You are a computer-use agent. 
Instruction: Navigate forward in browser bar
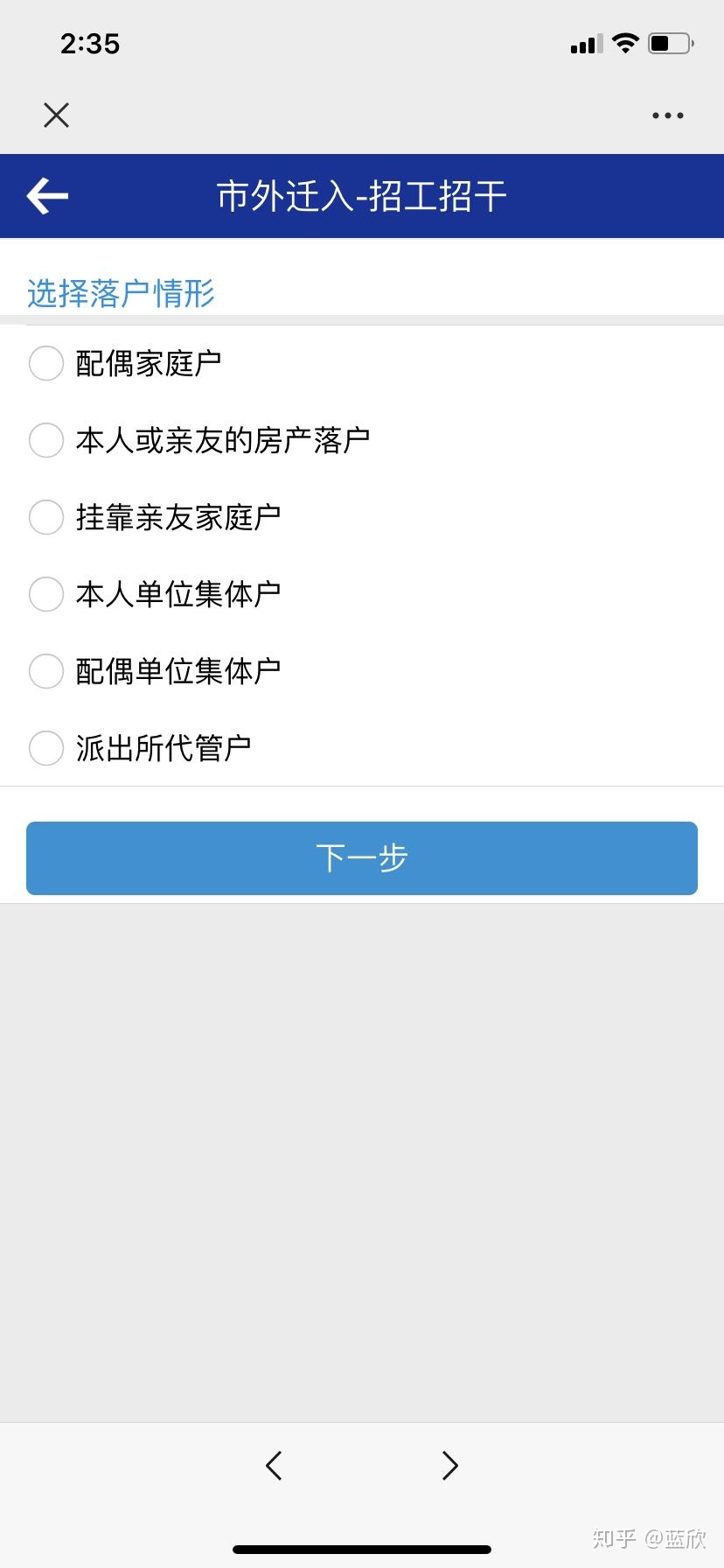[450, 1465]
